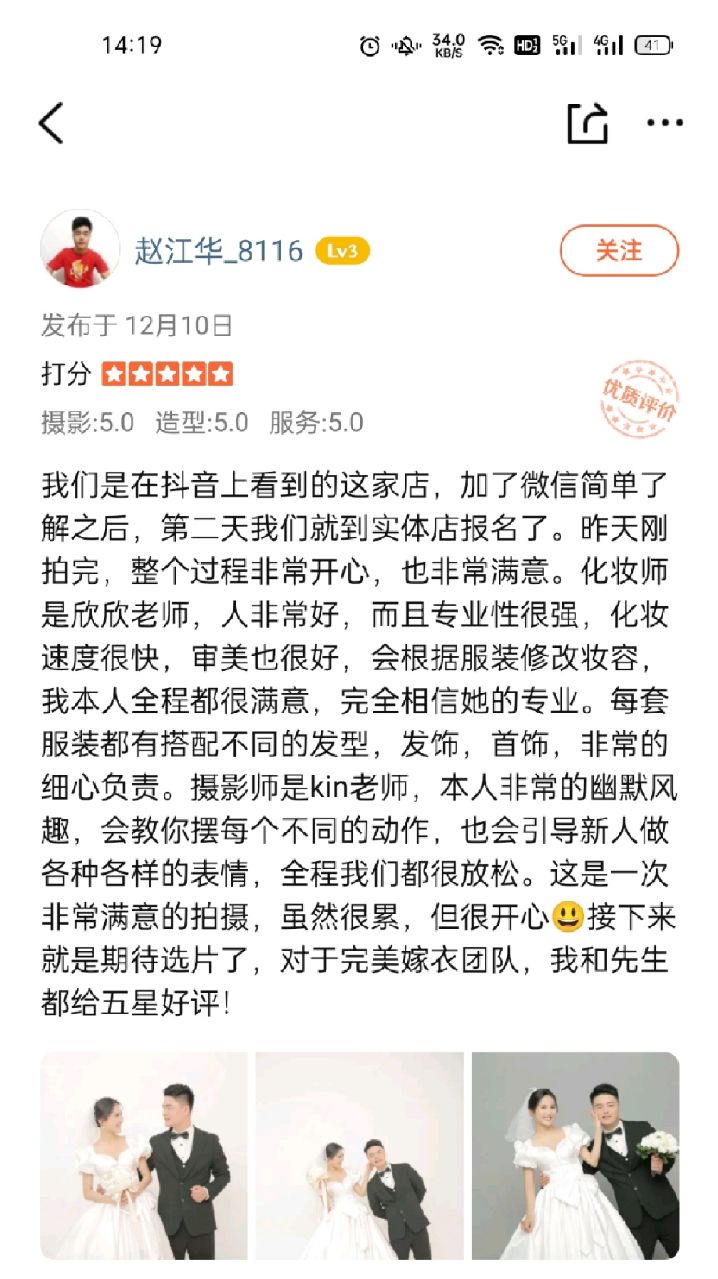Go back using the top-left arrow
This screenshot has width=718, height=1279.
pyautogui.click(x=52, y=123)
